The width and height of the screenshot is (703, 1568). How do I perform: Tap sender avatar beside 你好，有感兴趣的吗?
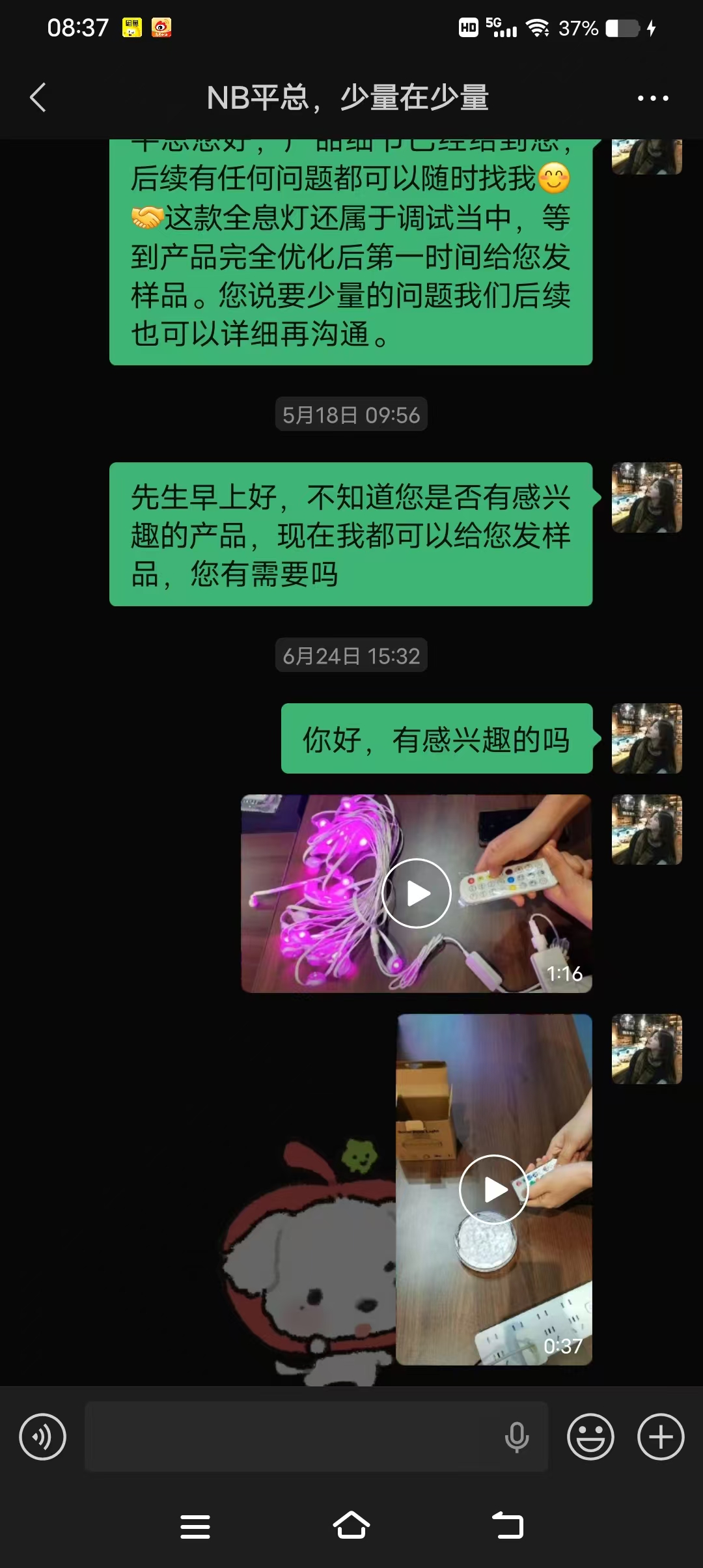click(647, 738)
